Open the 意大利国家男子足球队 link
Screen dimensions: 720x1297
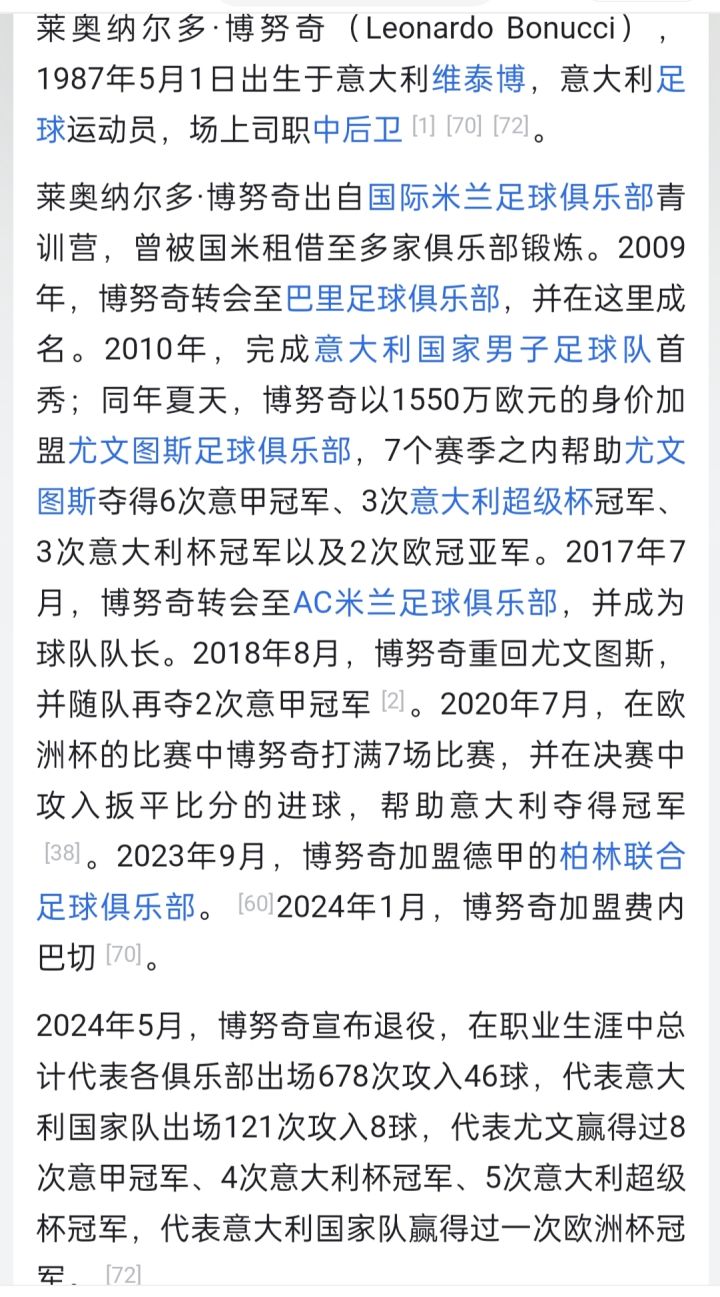pyautogui.click(x=483, y=349)
